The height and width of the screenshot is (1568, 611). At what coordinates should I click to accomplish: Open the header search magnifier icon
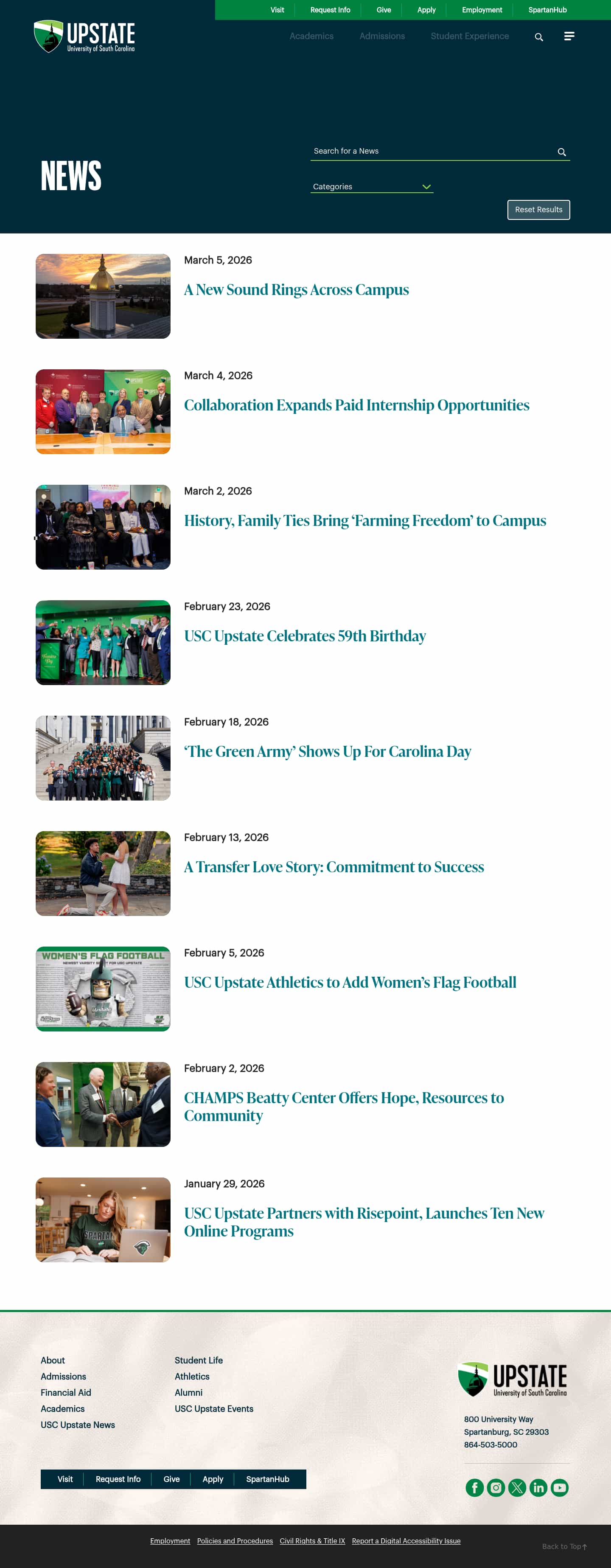[538, 37]
